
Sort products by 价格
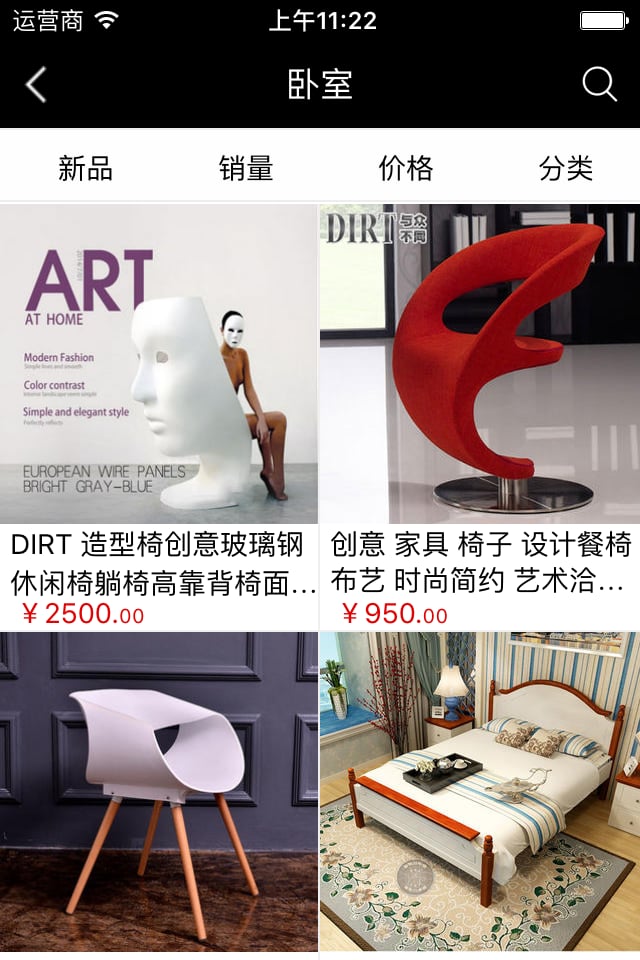pyautogui.click(x=406, y=168)
